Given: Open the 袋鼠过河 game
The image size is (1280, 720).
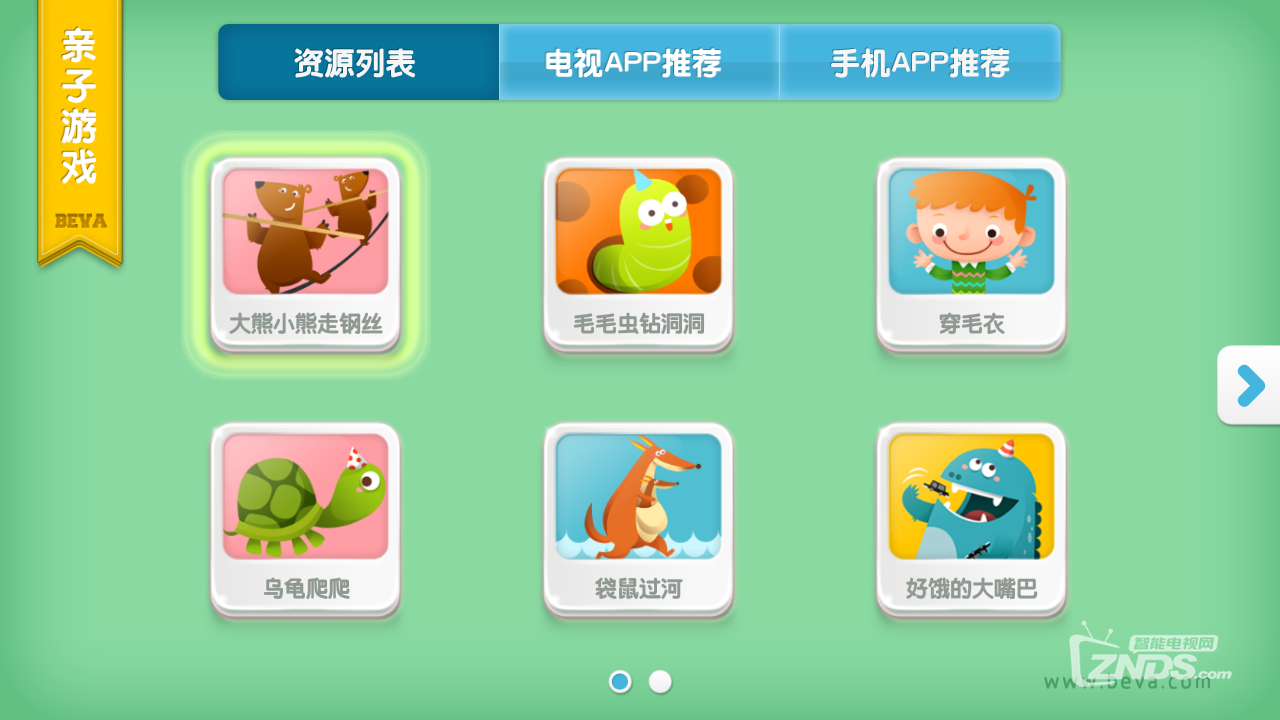Looking at the screenshot, I should (x=638, y=517).
